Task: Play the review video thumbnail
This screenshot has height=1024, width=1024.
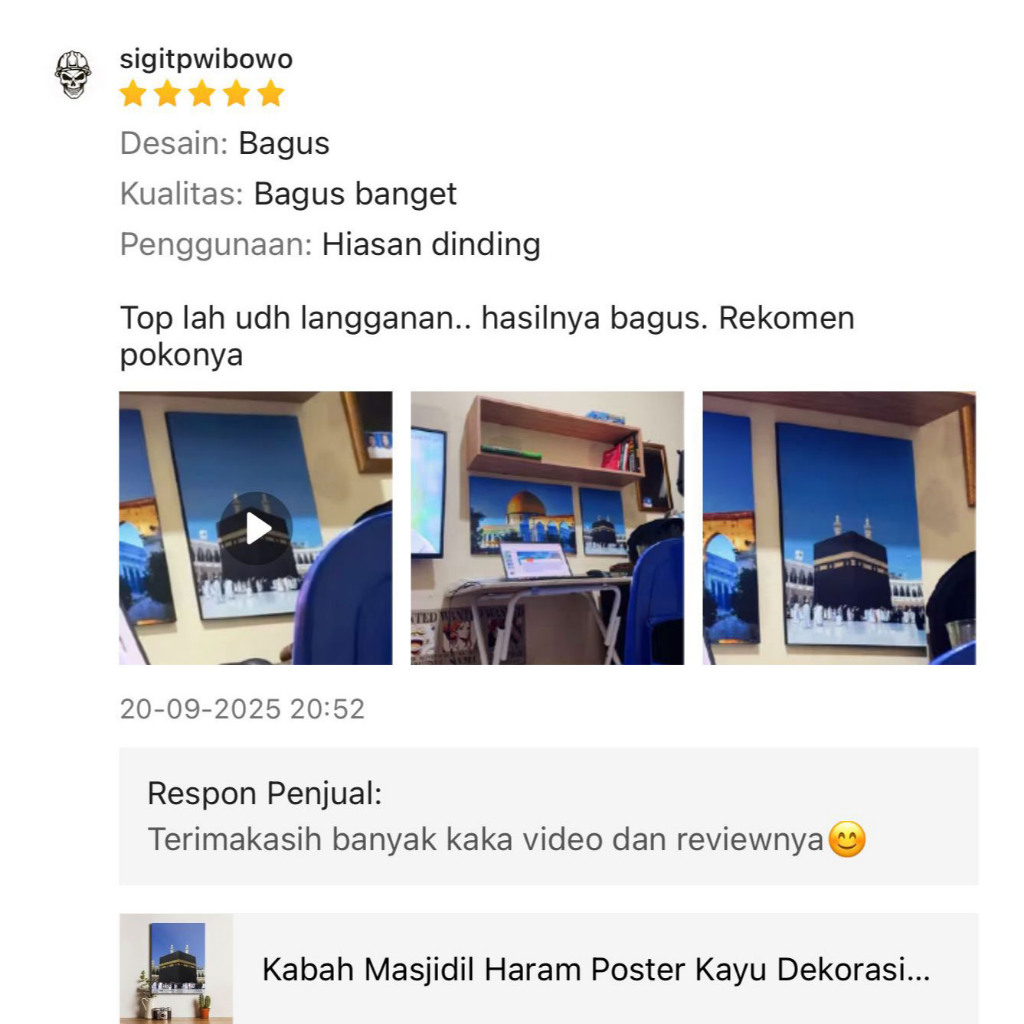Action: [256, 528]
